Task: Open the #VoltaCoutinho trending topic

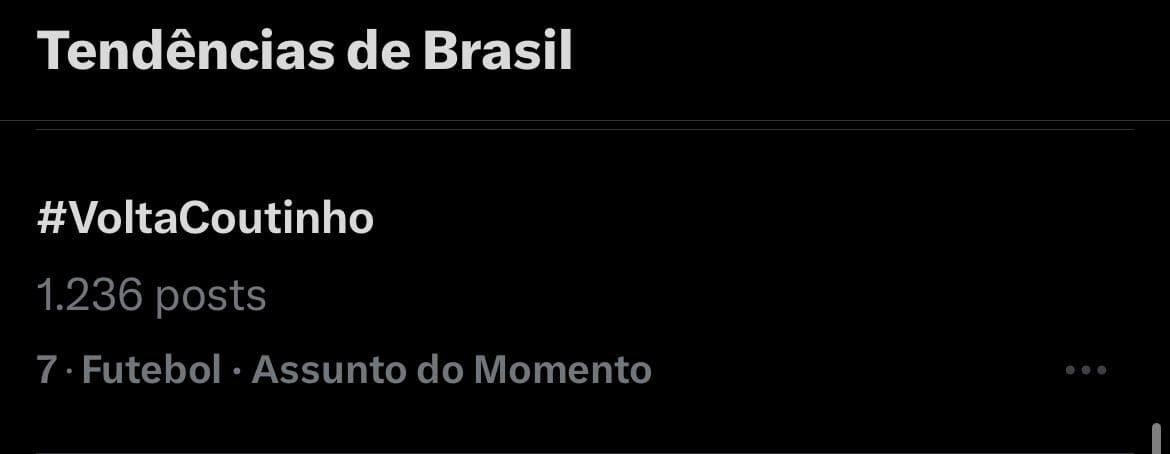Action: 206,219
